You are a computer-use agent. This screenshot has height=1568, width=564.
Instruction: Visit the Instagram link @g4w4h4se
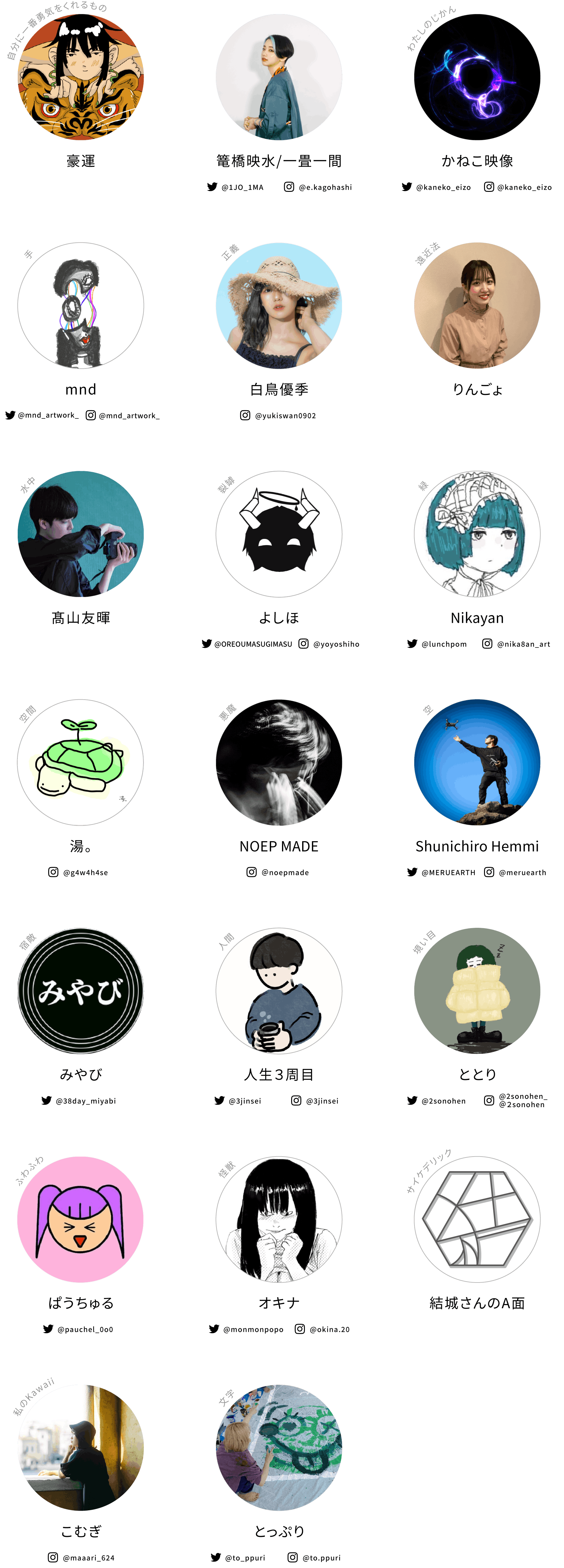(78, 872)
